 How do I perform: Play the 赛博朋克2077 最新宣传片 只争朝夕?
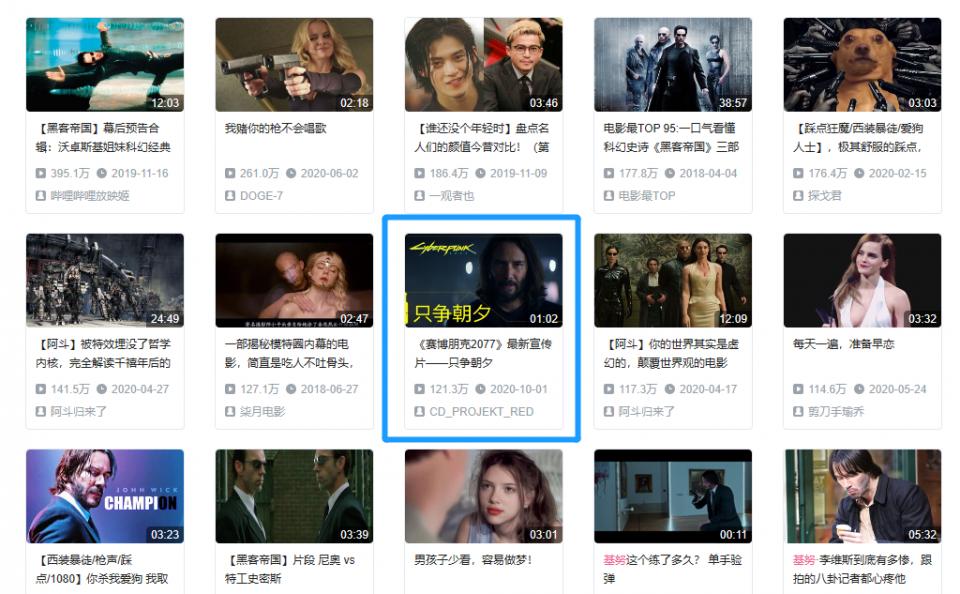[483, 280]
